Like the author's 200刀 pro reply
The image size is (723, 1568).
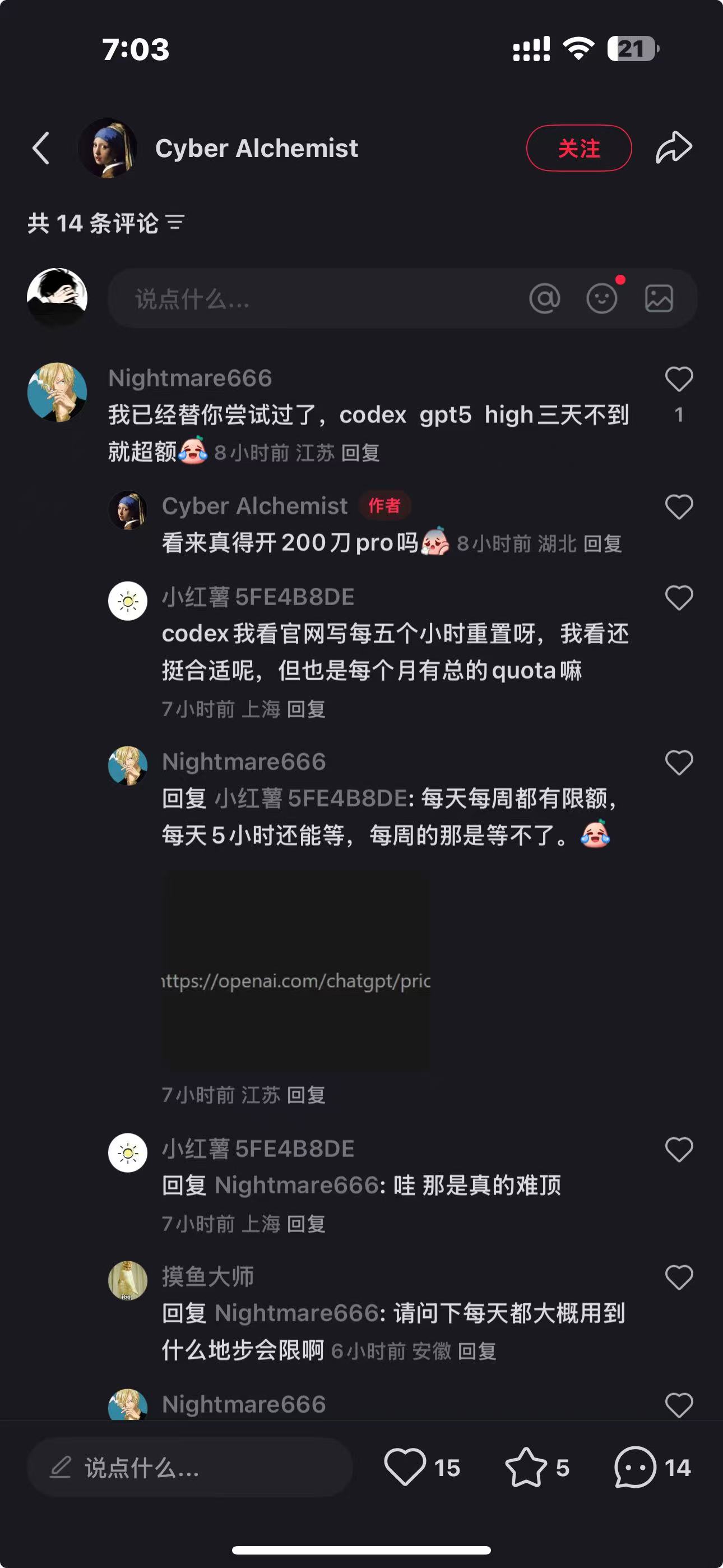click(679, 506)
